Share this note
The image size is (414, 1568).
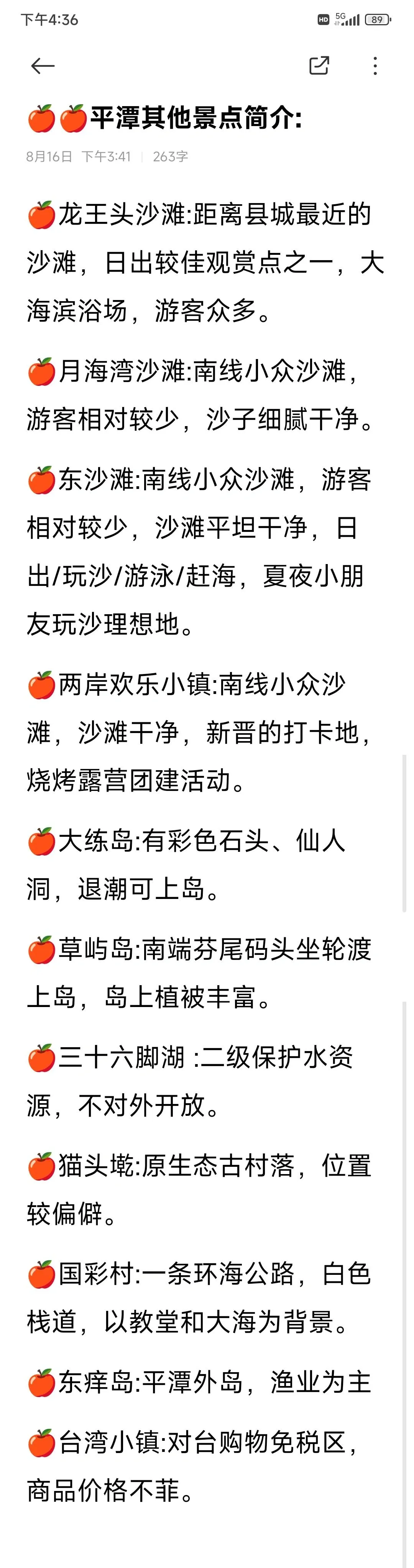pyautogui.click(x=319, y=66)
